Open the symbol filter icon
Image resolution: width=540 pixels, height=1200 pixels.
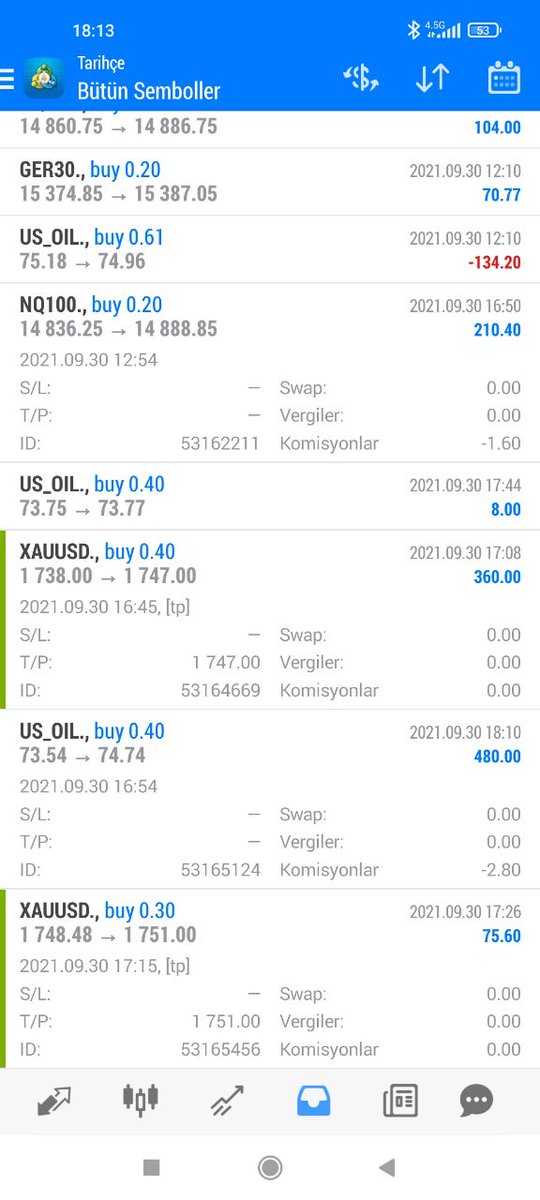coord(360,78)
